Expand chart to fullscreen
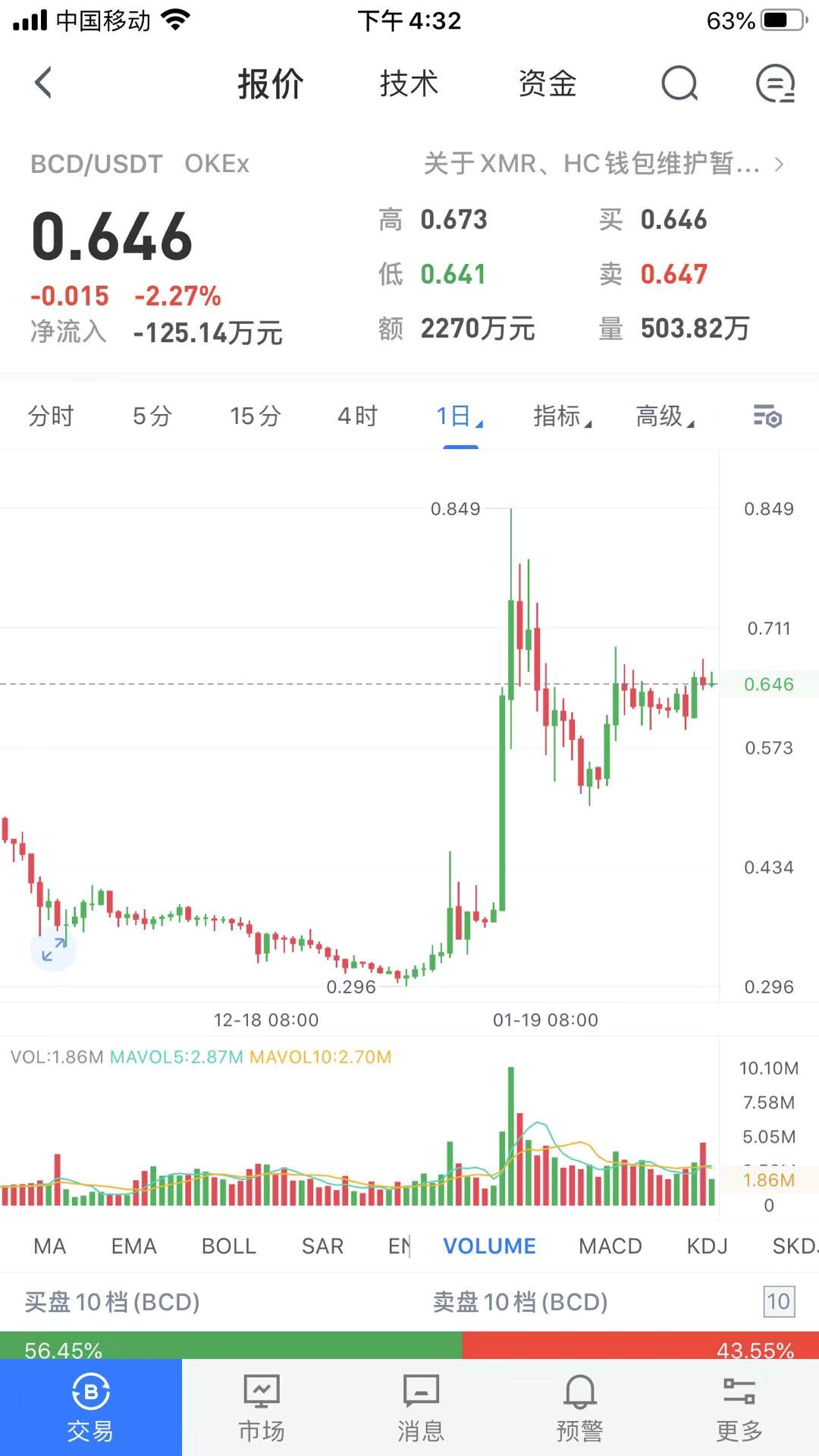Screen dimensions: 819x1456 point(53,949)
